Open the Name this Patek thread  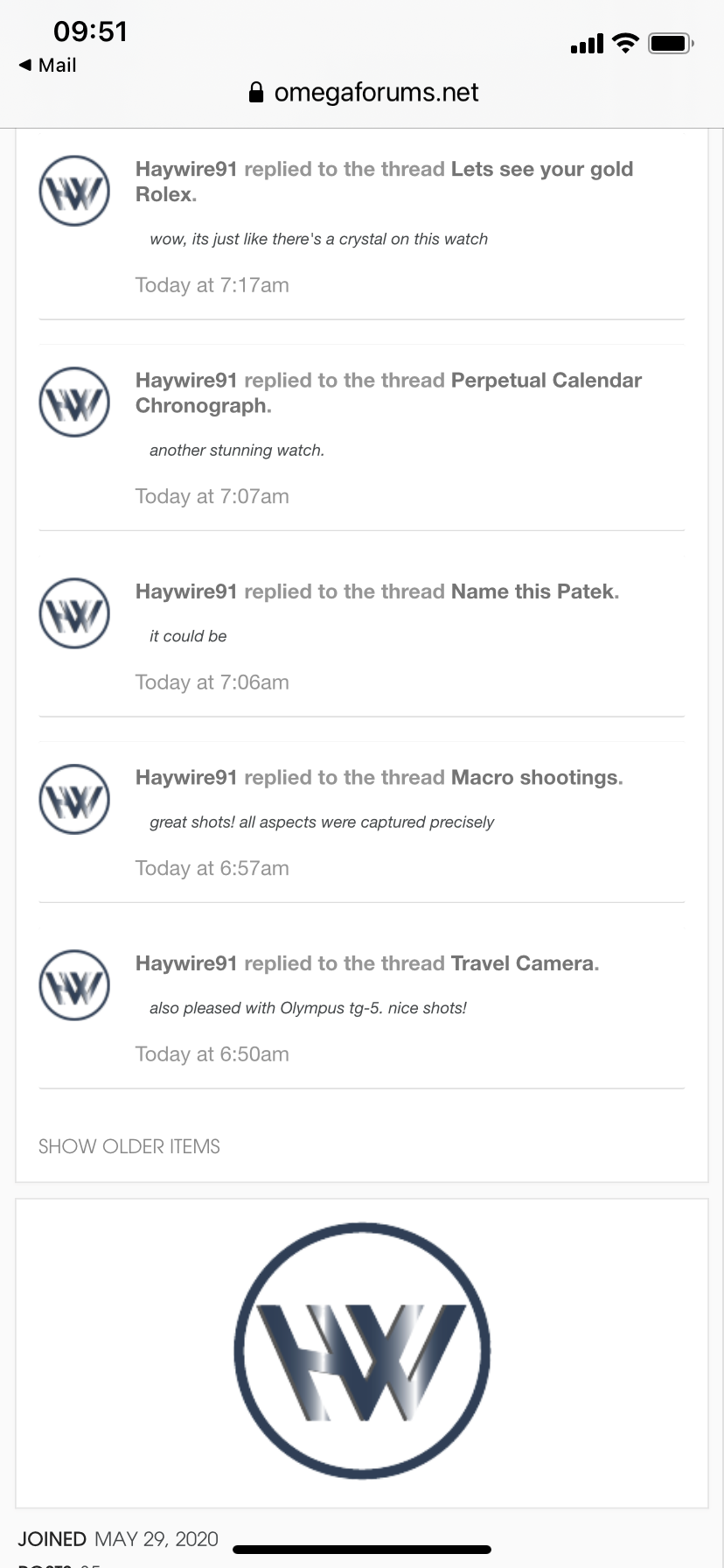[x=533, y=592]
